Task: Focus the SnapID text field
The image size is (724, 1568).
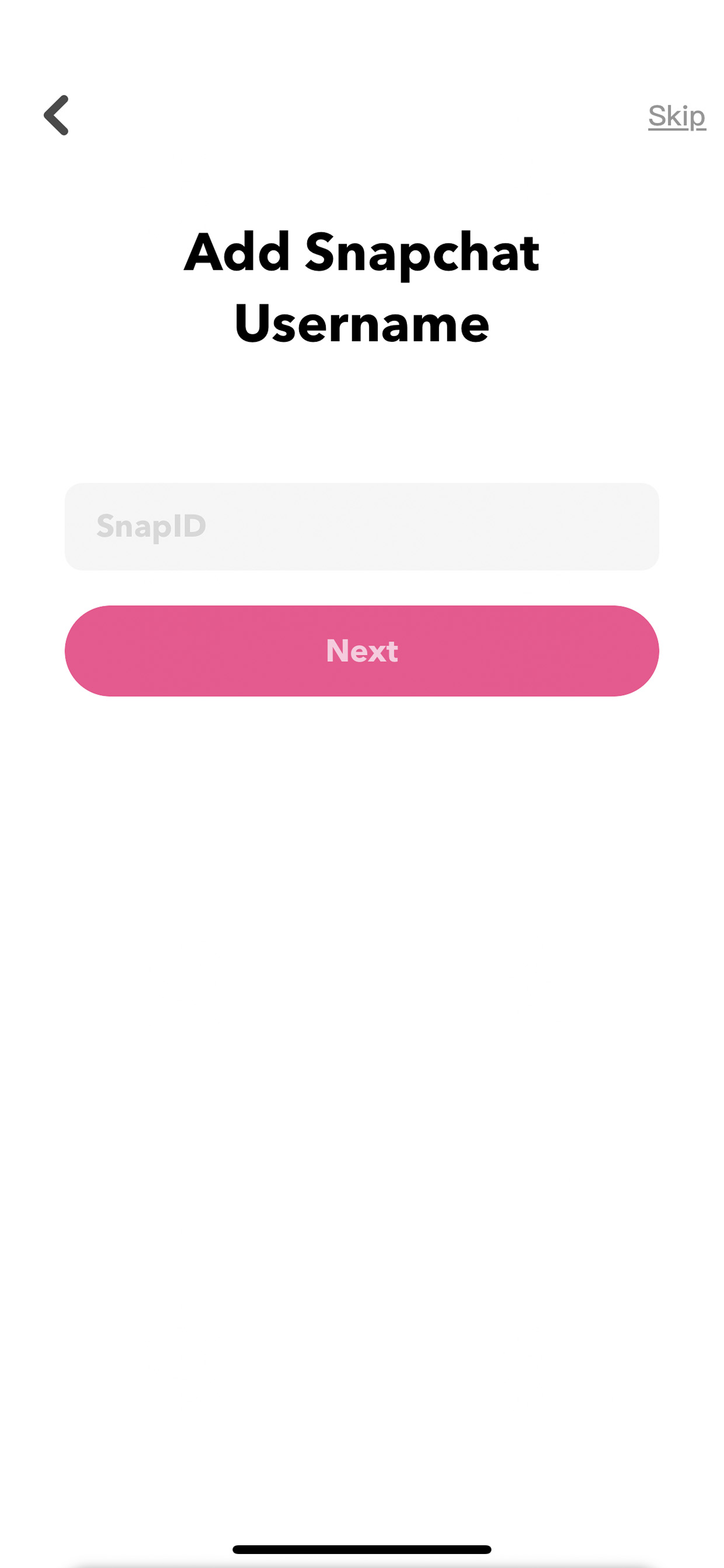Action: coord(361,526)
